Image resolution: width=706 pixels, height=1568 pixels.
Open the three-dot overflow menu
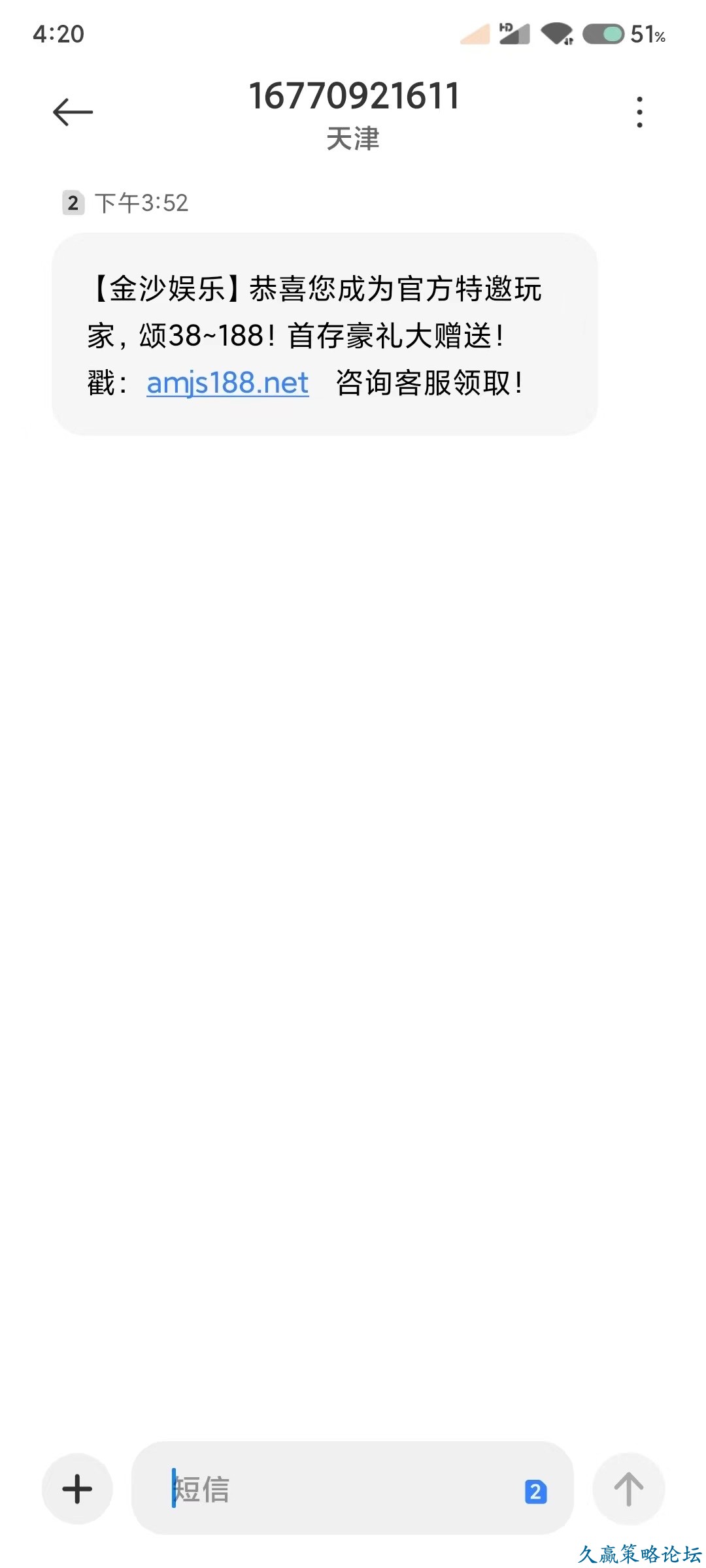click(639, 112)
